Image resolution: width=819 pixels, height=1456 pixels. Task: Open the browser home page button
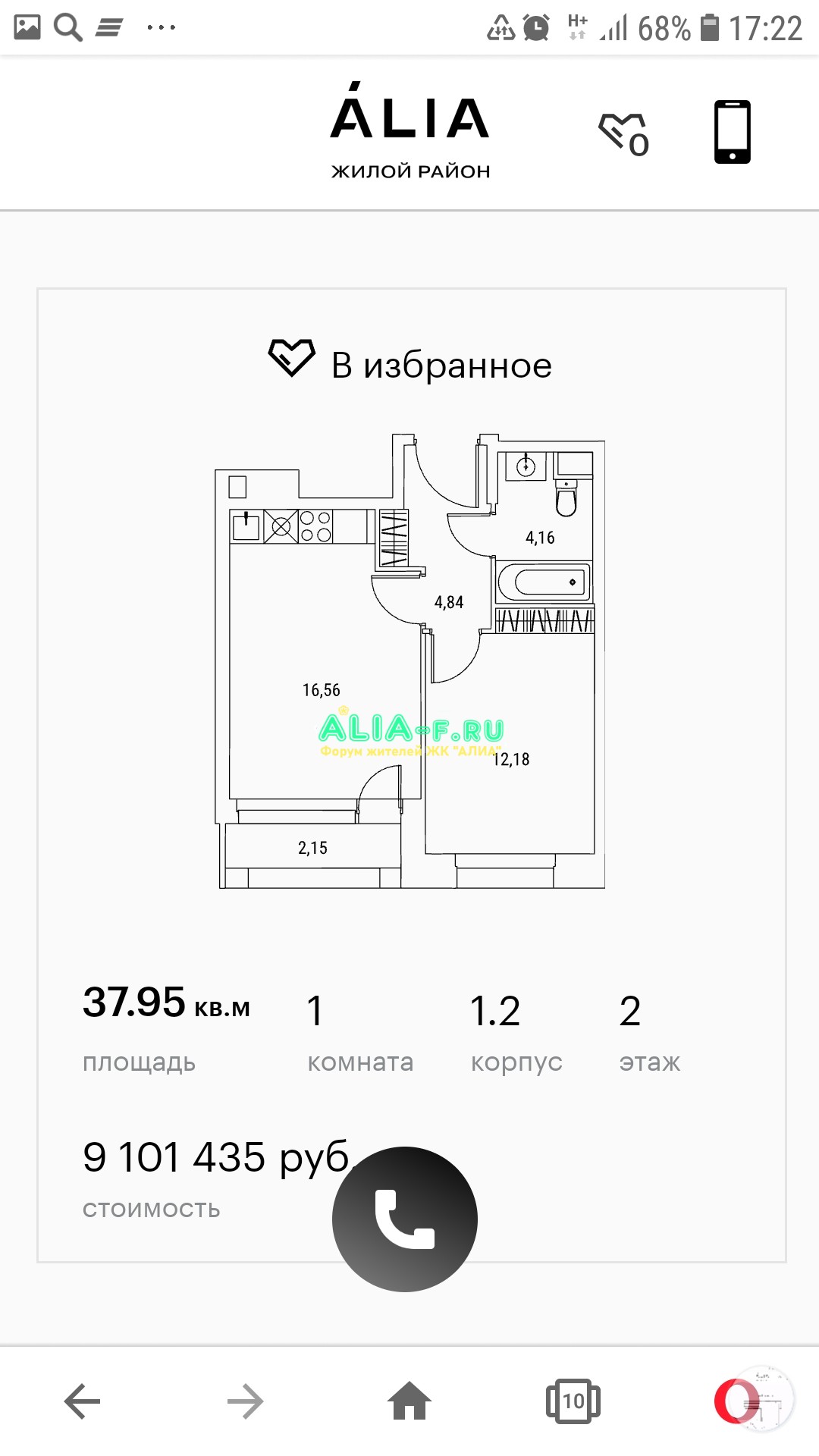[x=409, y=1400]
